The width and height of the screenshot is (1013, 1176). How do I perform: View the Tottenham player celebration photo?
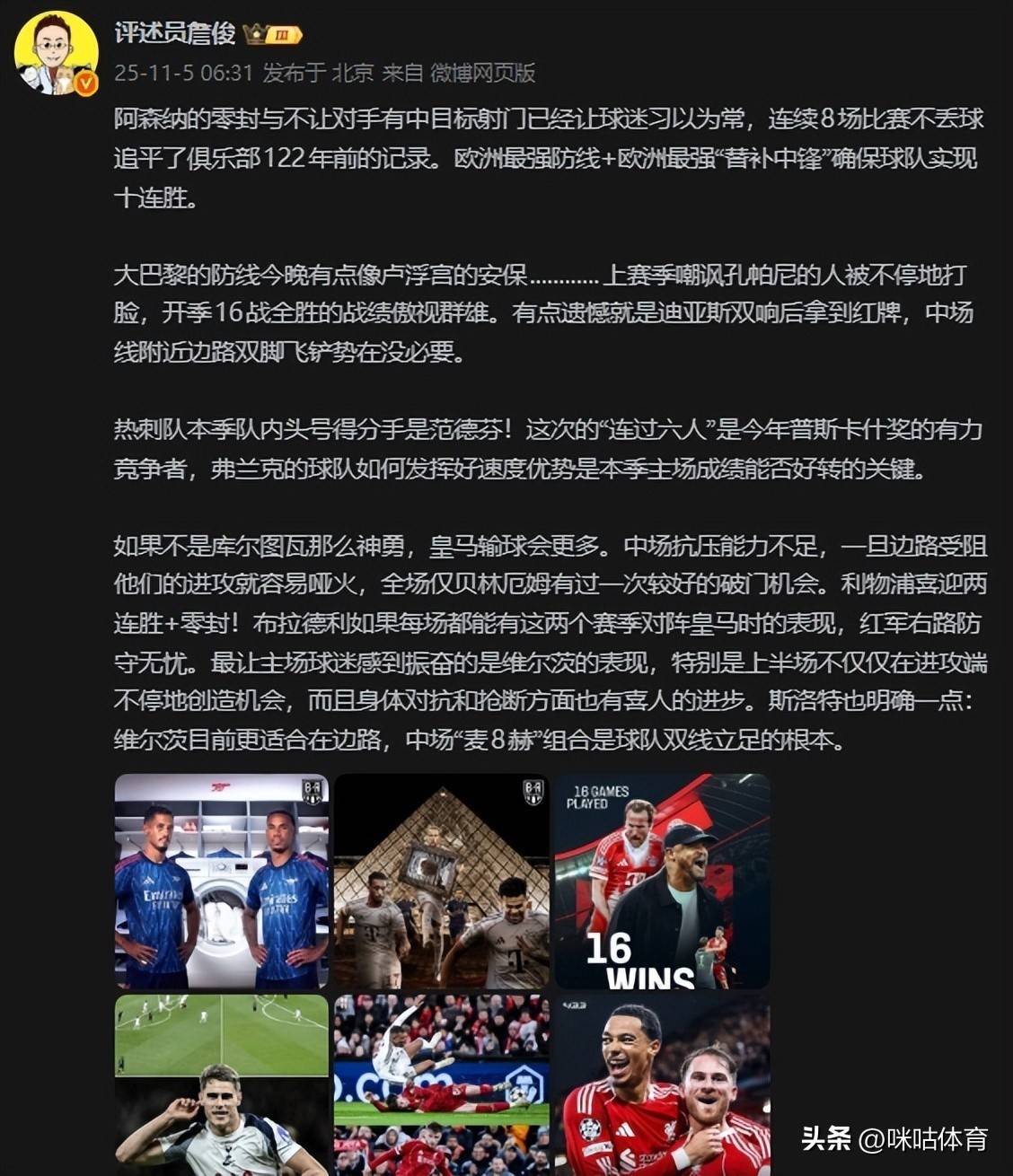click(x=222, y=1084)
